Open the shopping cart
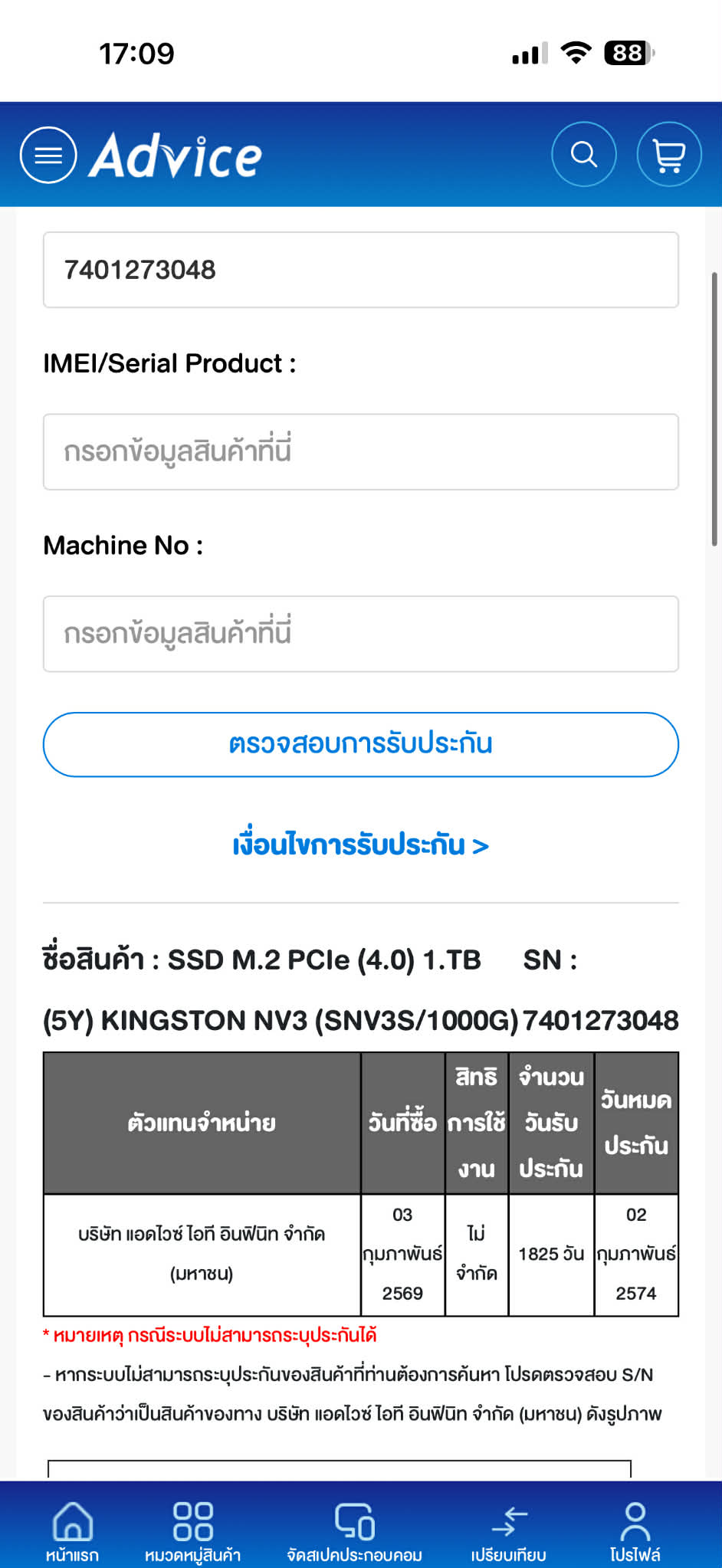 668,155
